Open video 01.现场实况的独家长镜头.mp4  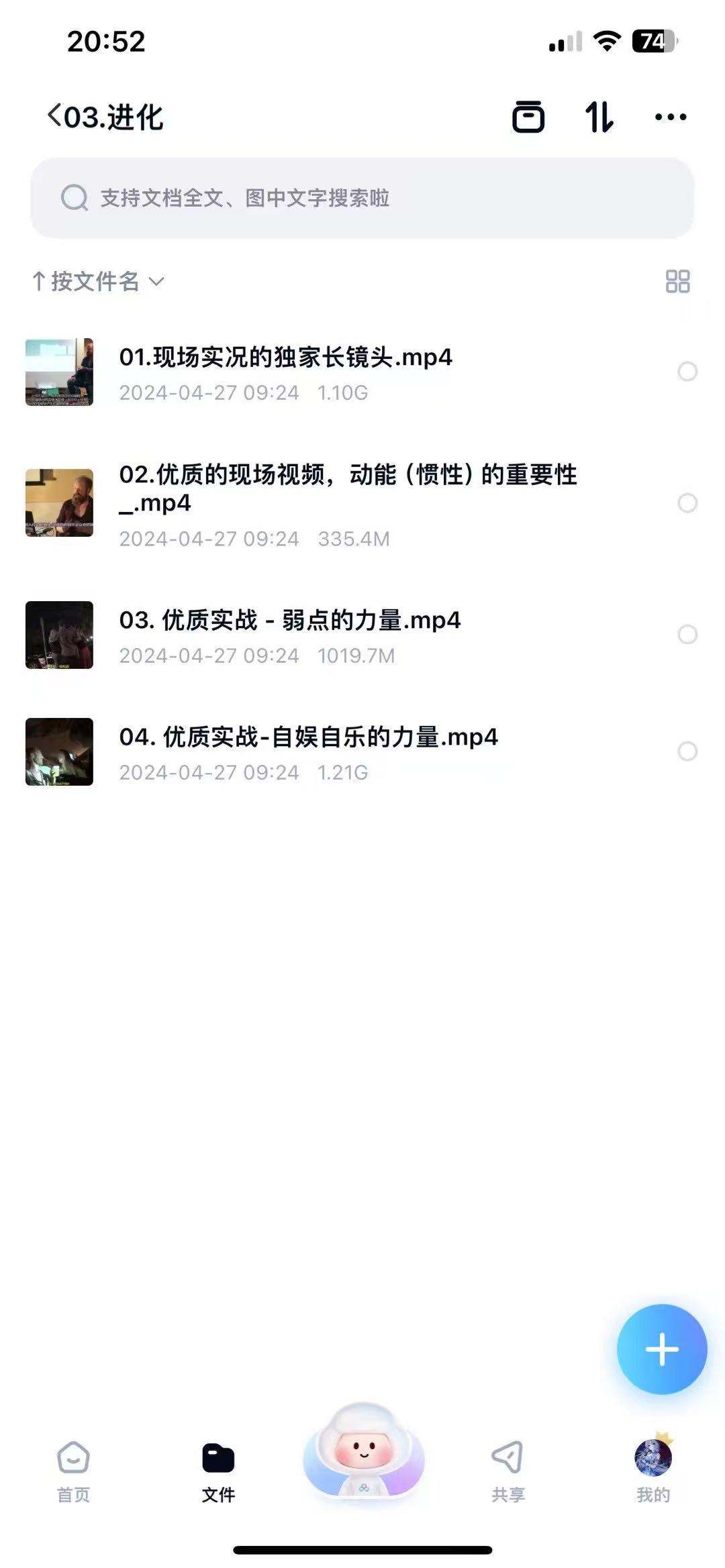tap(285, 358)
